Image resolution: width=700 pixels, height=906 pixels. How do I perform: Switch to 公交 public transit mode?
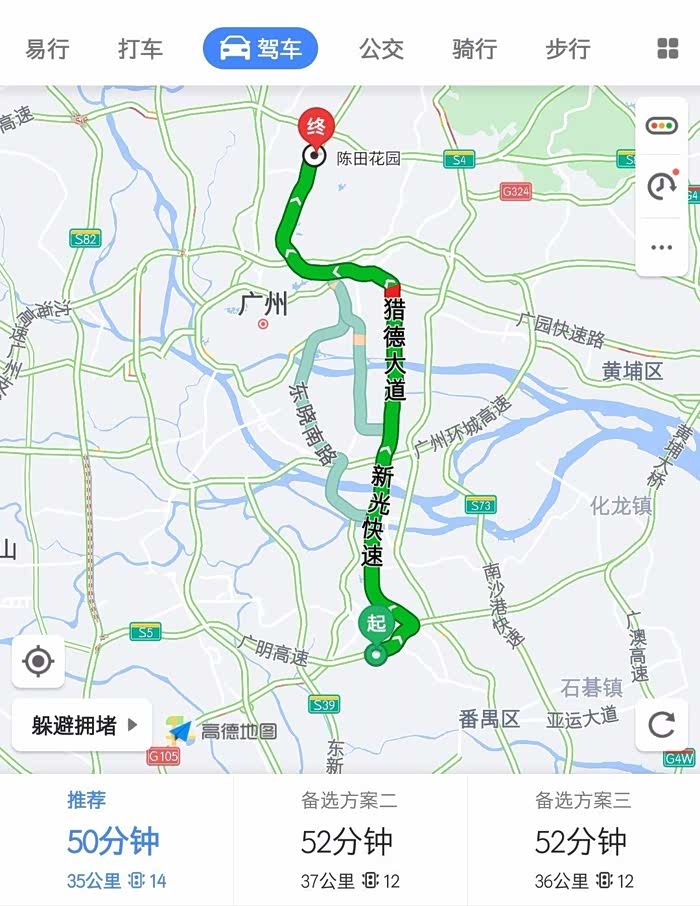pos(382,49)
